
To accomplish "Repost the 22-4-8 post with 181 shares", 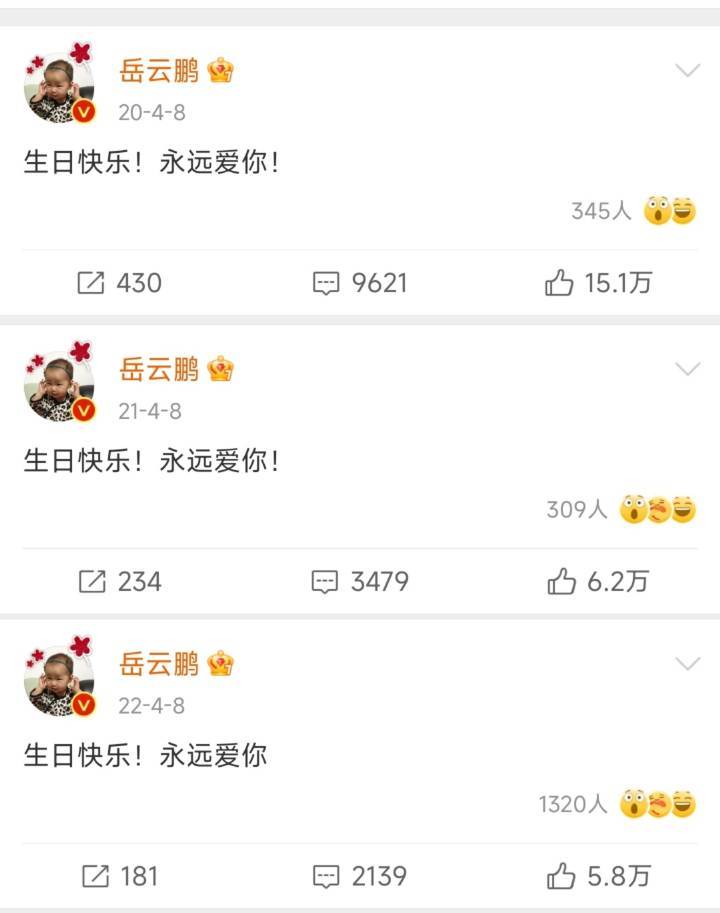I will tap(119, 877).
